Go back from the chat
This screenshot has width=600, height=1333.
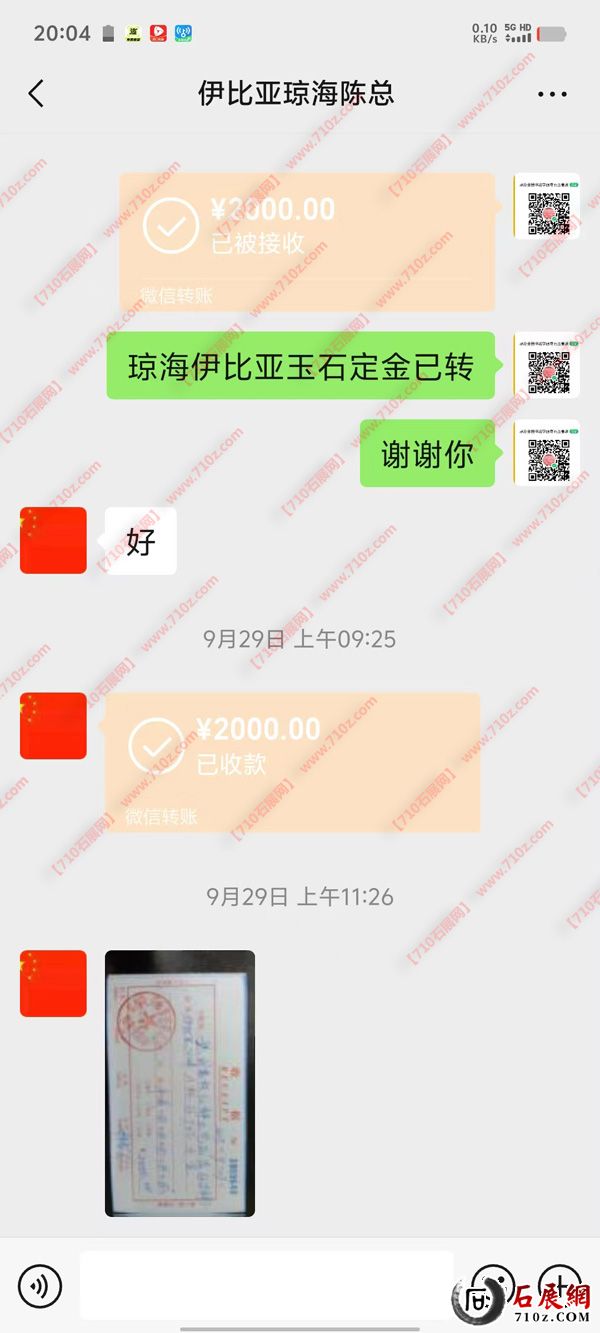[36, 94]
